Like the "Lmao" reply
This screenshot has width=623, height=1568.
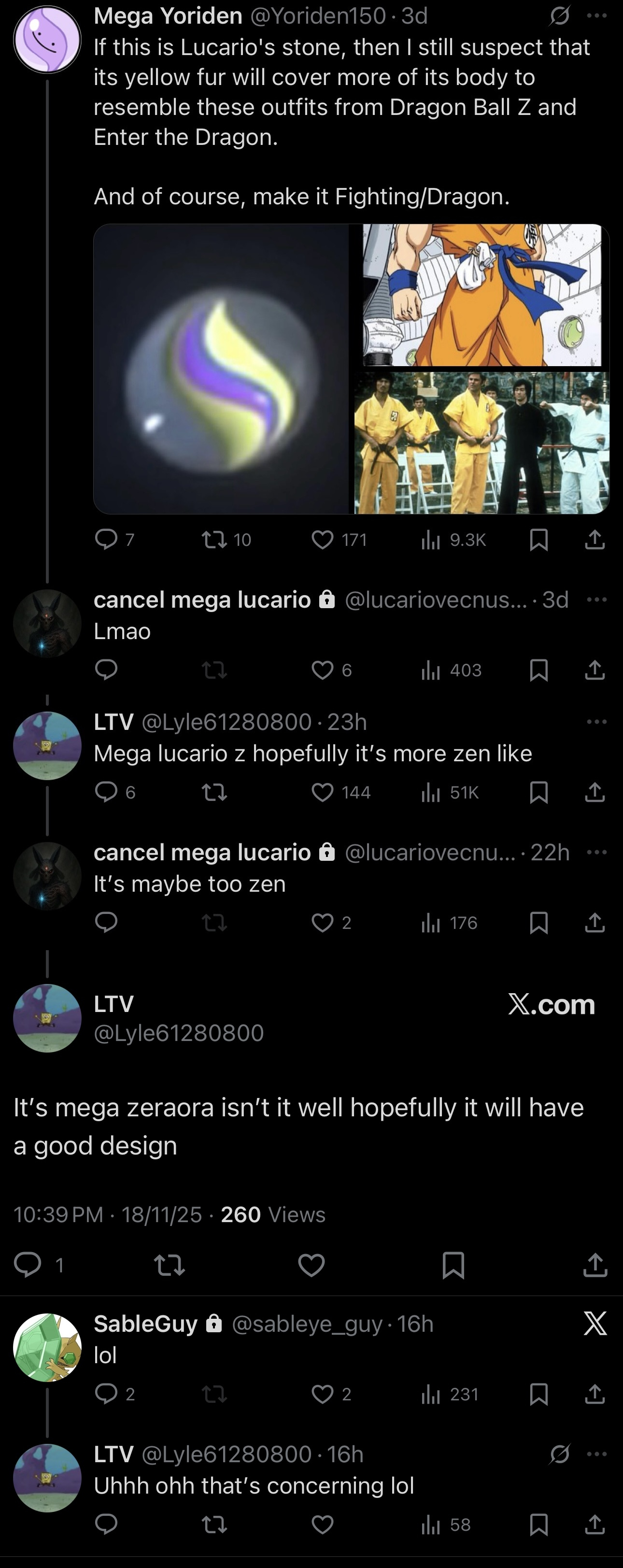coord(323,670)
